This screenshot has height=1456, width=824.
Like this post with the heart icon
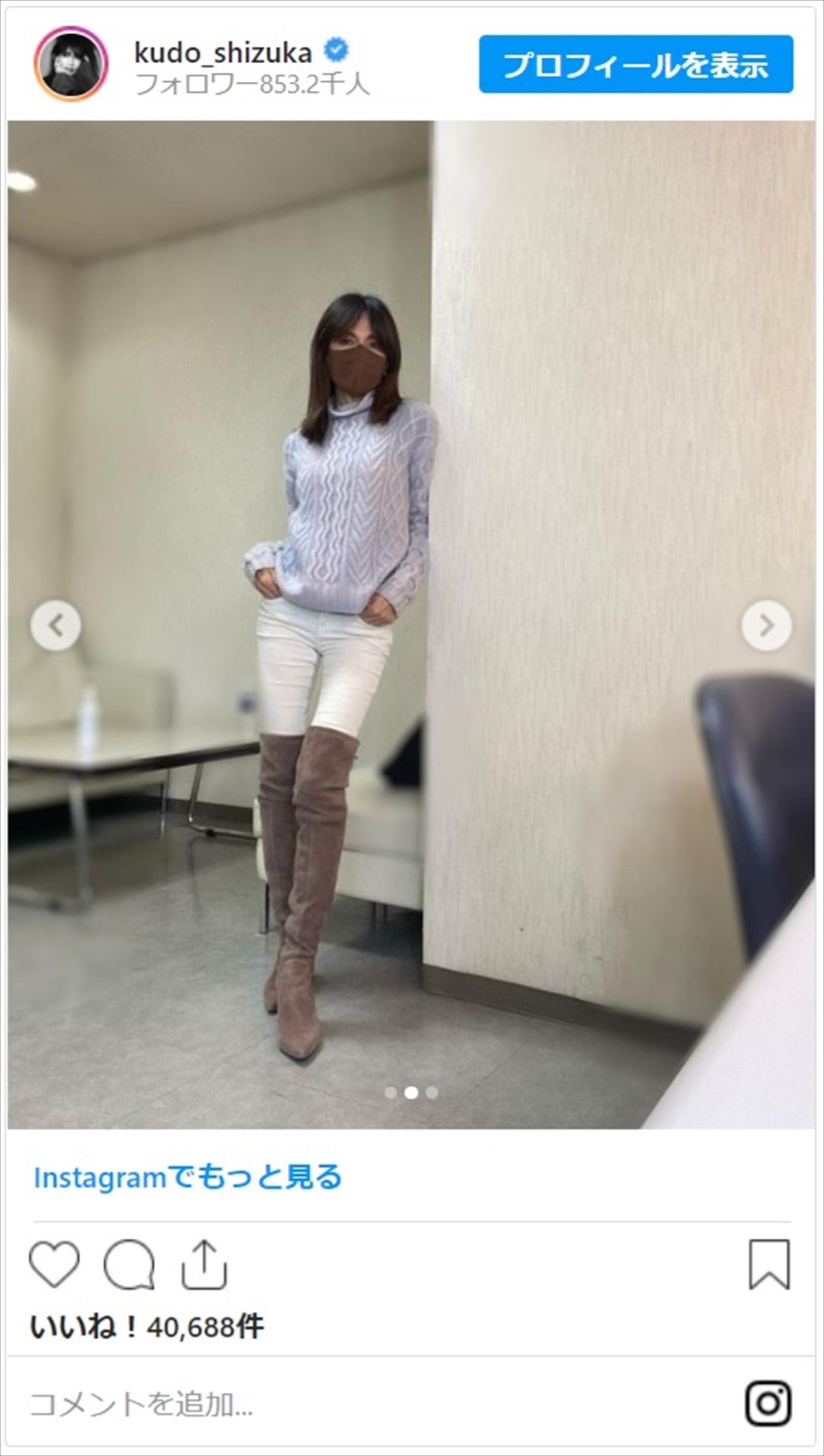tap(54, 1264)
